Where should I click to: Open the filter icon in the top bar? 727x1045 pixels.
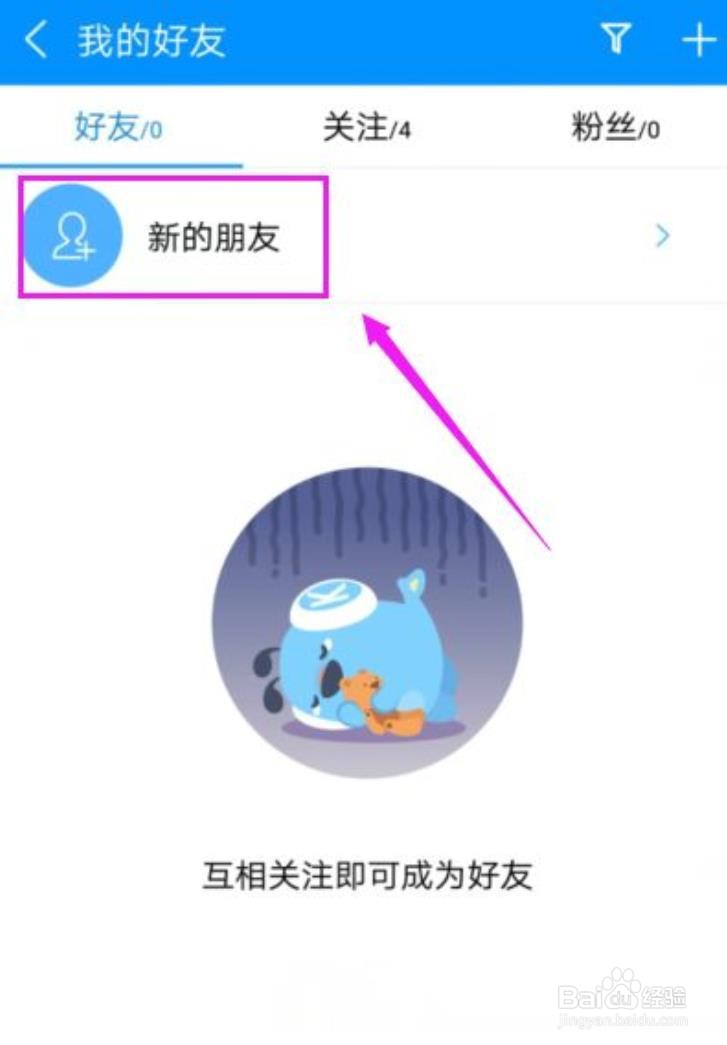coord(616,40)
